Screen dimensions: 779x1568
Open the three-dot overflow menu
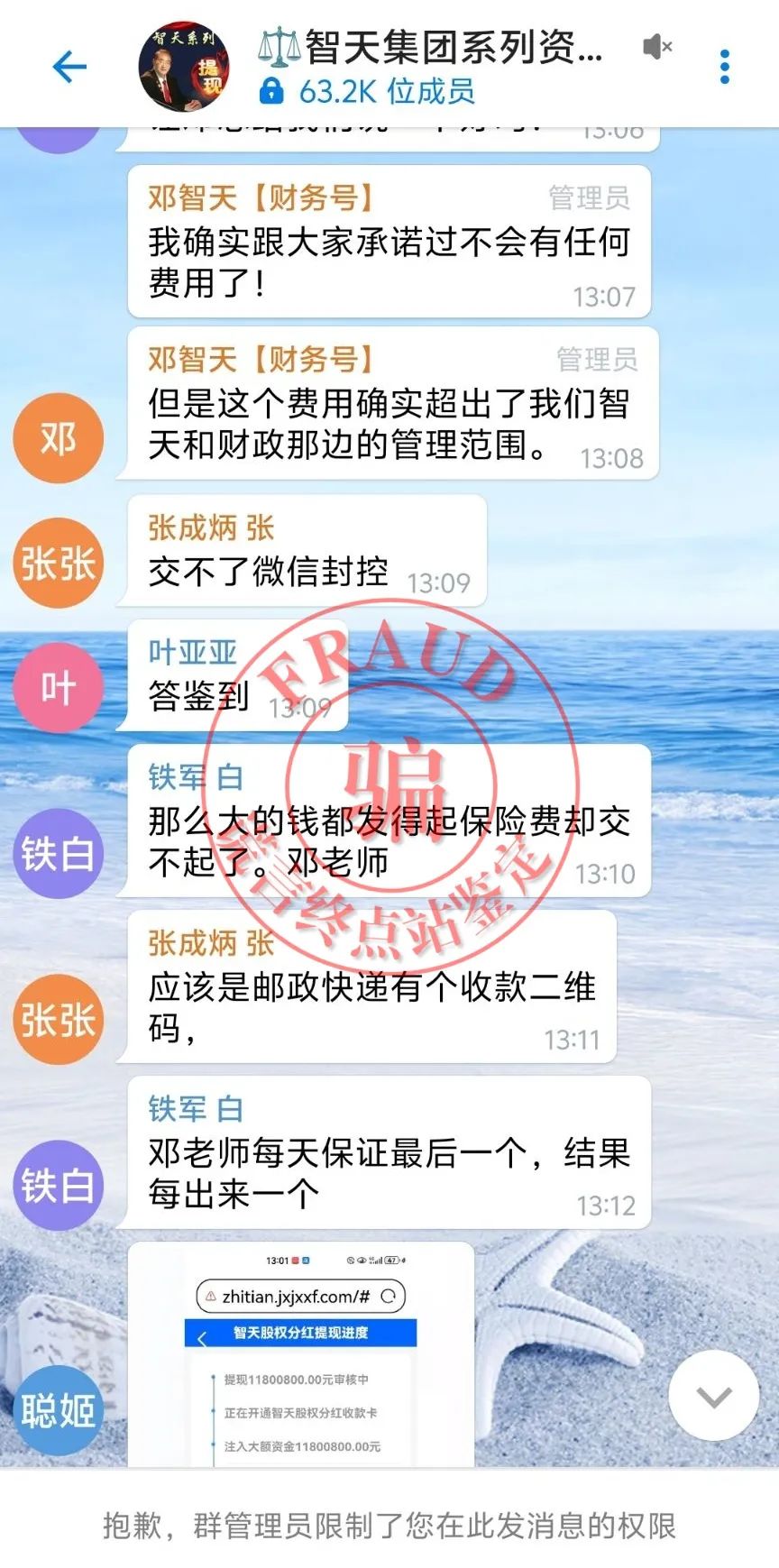click(724, 67)
